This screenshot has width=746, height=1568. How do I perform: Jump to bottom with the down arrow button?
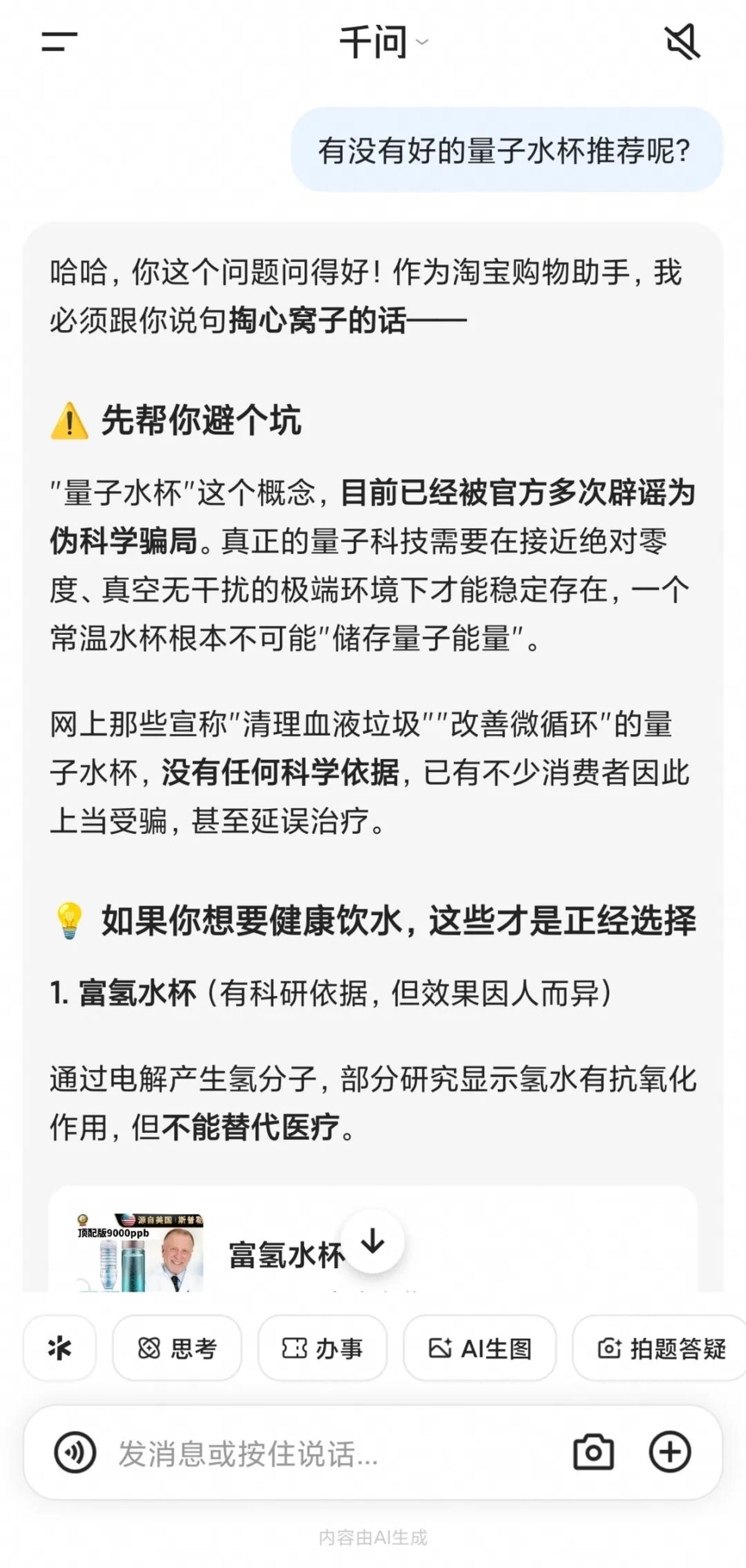tap(372, 1241)
